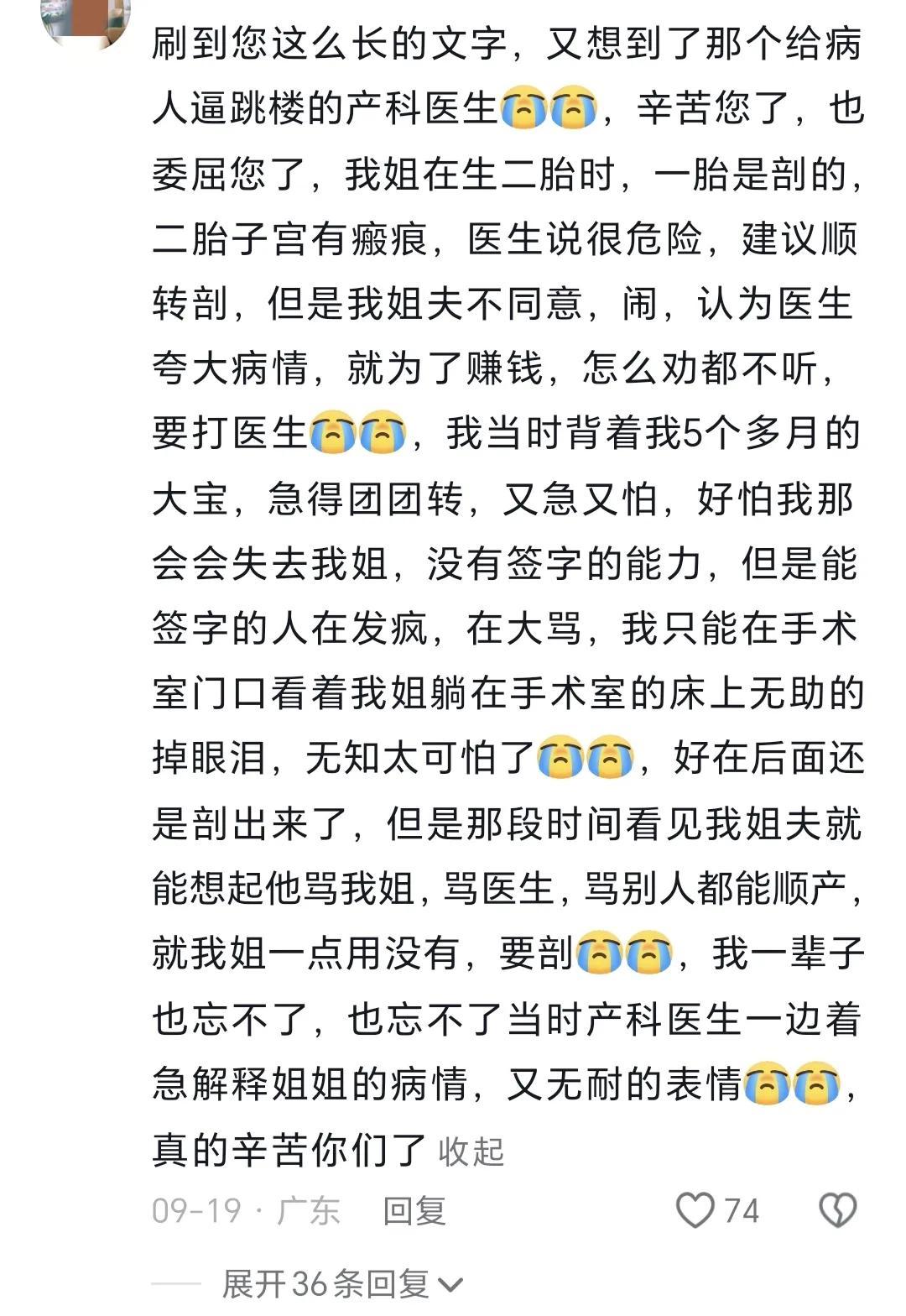Screen dimensions: 906x1316
Task: Open the commenter's profile avatar
Action: coord(86,18)
